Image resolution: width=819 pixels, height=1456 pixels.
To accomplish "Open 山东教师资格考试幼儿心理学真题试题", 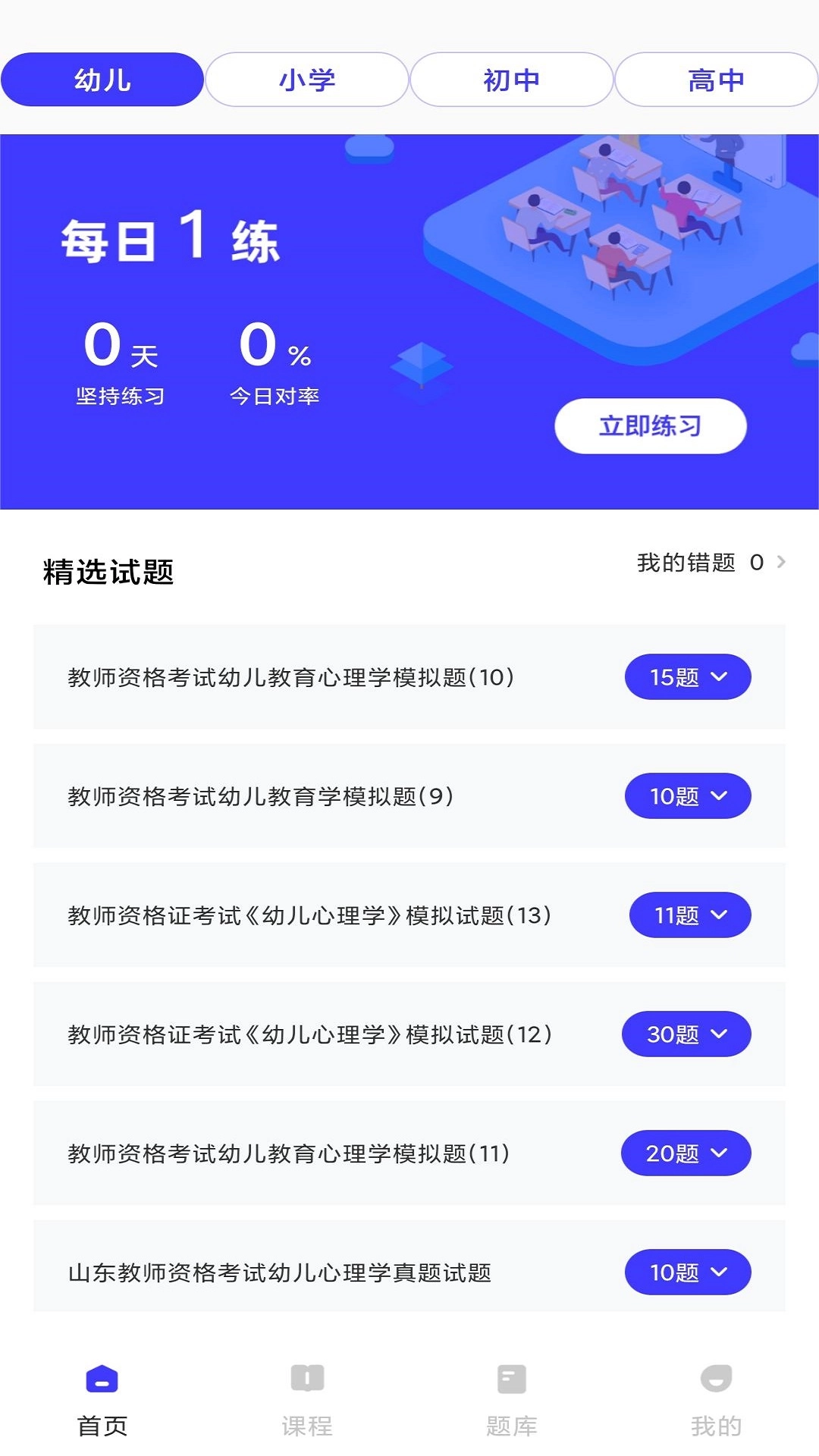I will 280,1272.
